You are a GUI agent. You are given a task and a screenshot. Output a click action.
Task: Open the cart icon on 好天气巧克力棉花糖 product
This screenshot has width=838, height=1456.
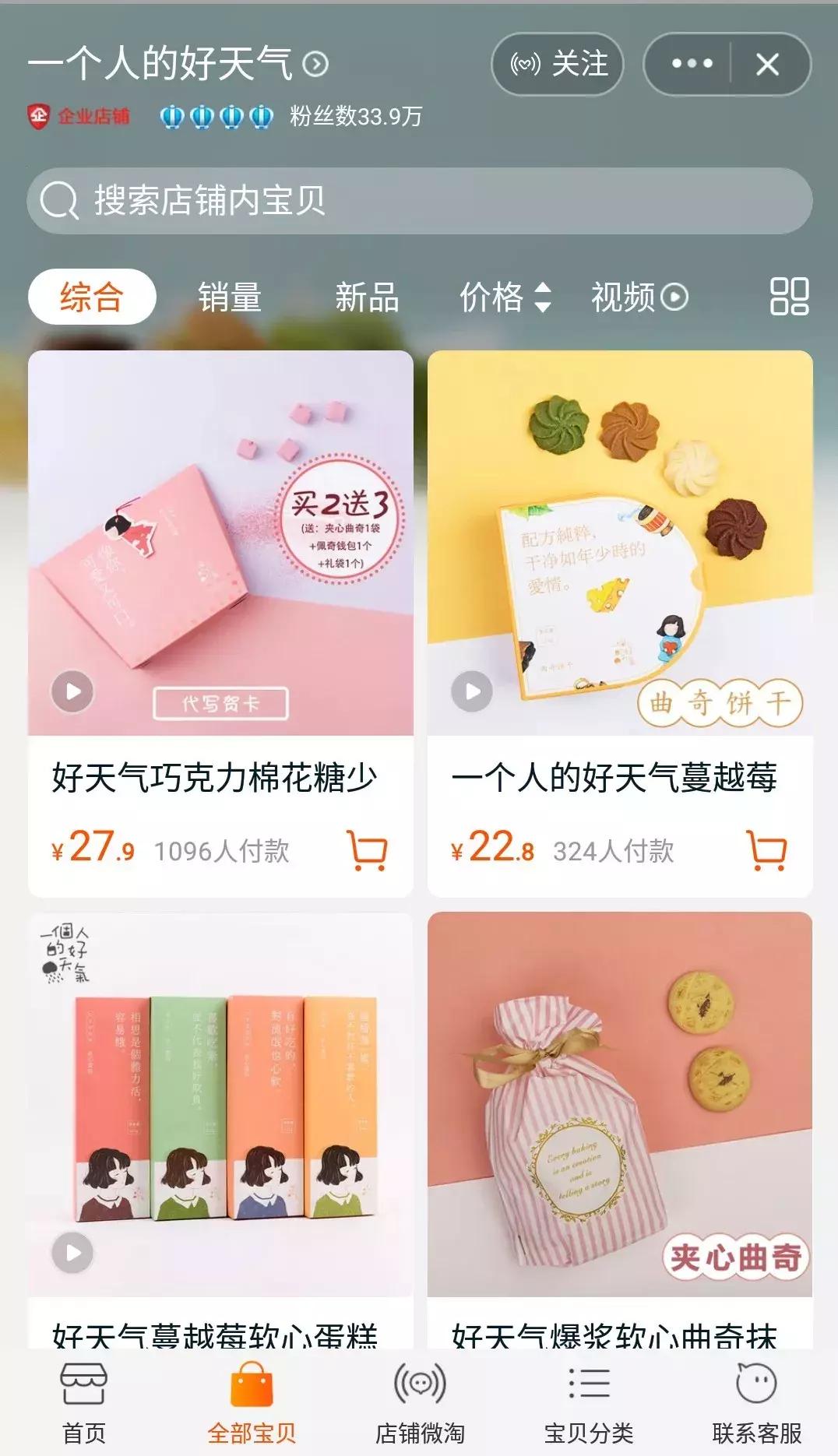368,852
